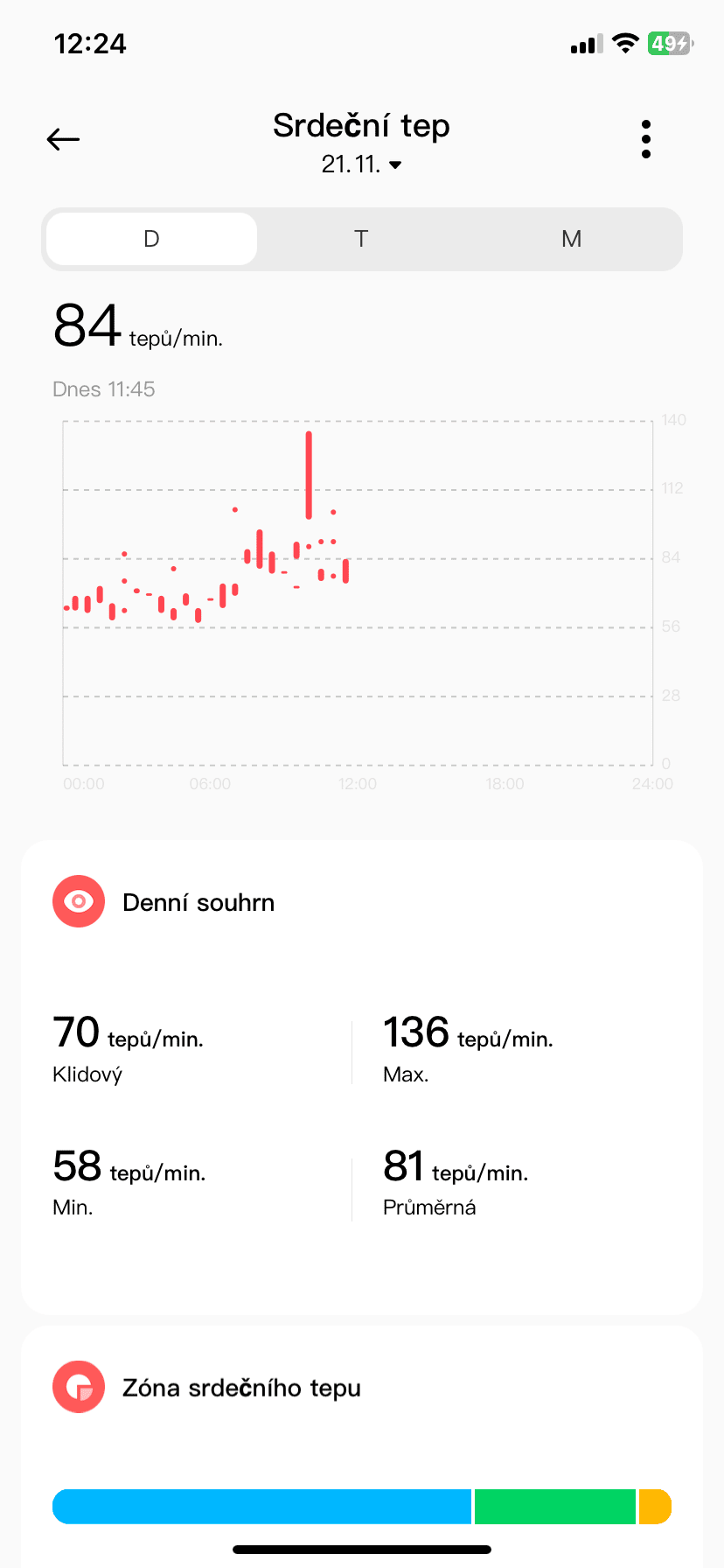Switch to the M monthly tab

click(x=571, y=239)
